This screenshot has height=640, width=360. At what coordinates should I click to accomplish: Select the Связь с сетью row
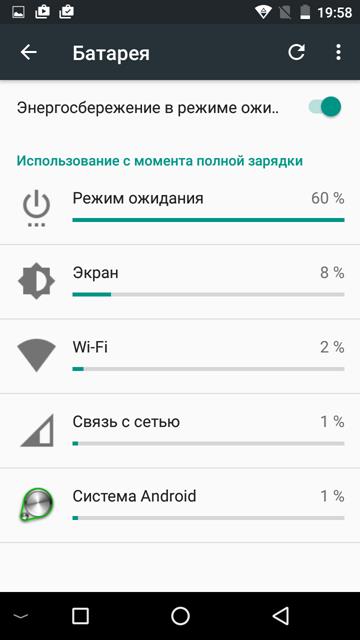tap(180, 431)
